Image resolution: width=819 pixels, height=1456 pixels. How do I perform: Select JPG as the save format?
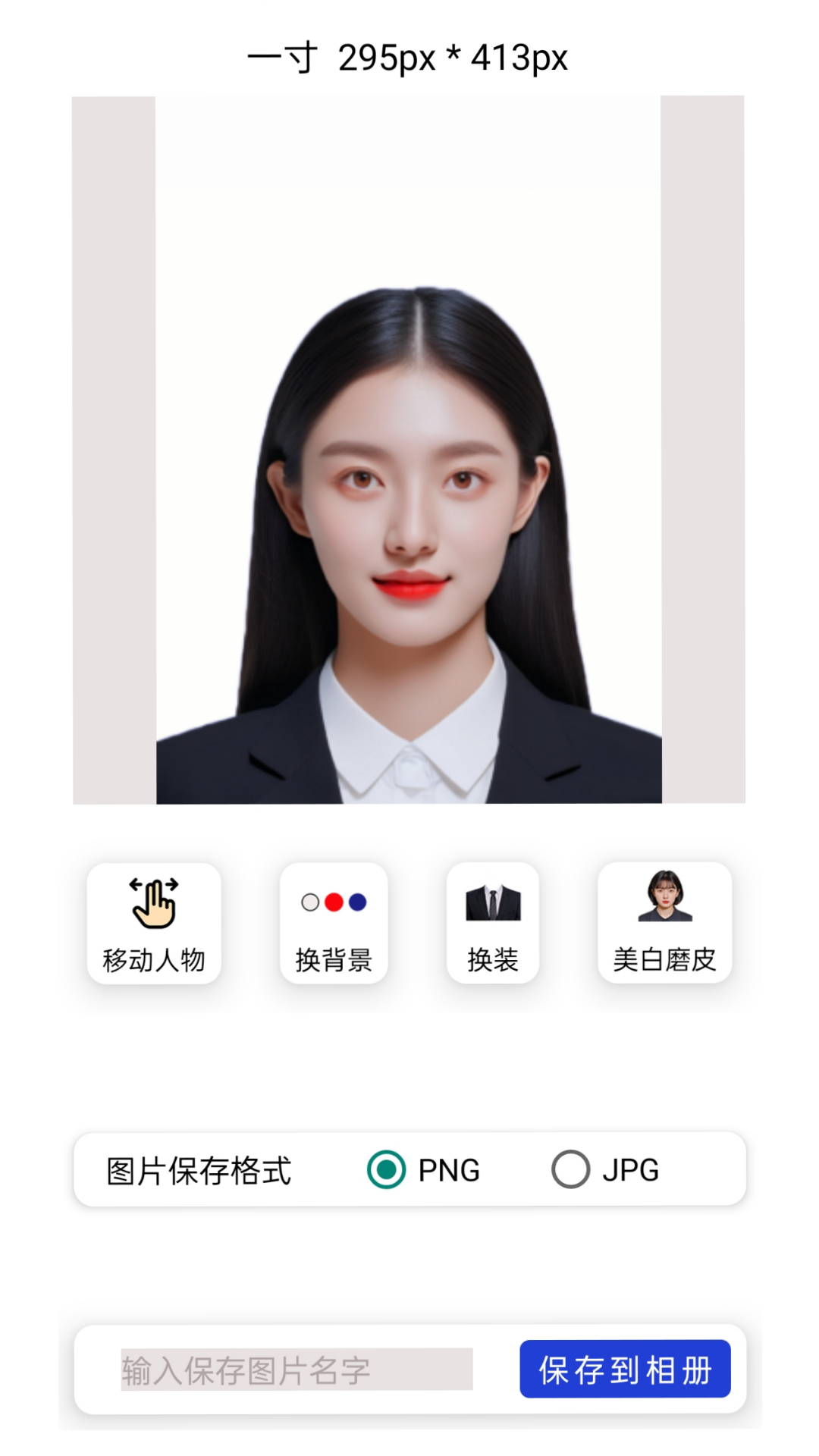pyautogui.click(x=571, y=1169)
